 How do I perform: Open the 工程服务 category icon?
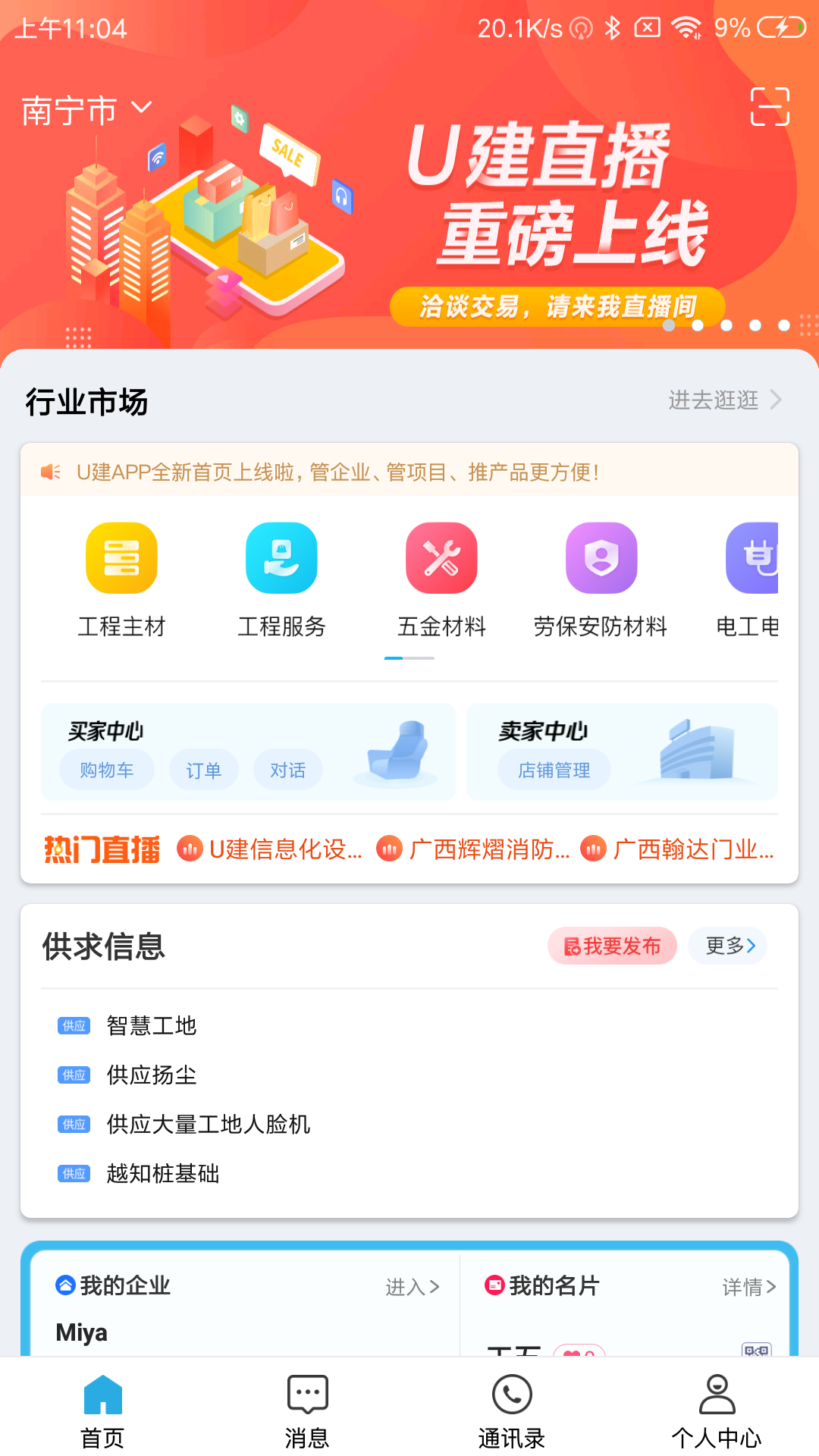pos(281,559)
